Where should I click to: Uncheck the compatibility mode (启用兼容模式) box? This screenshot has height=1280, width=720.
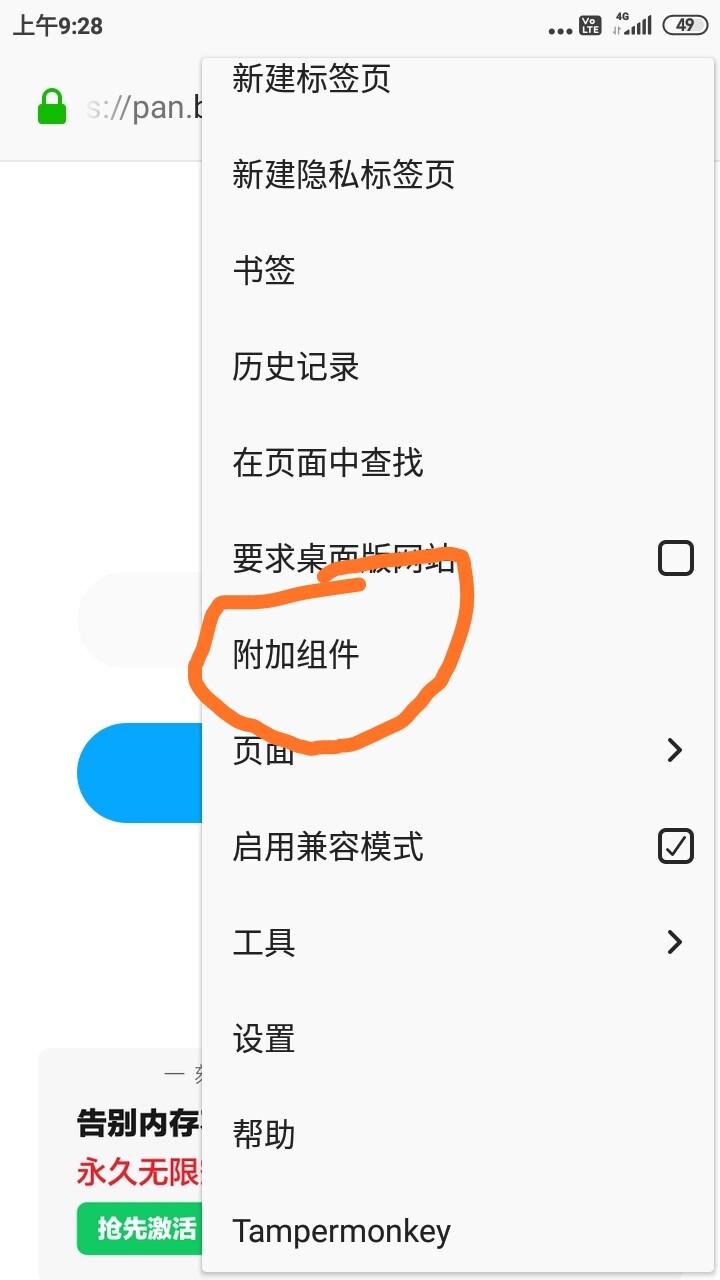676,846
